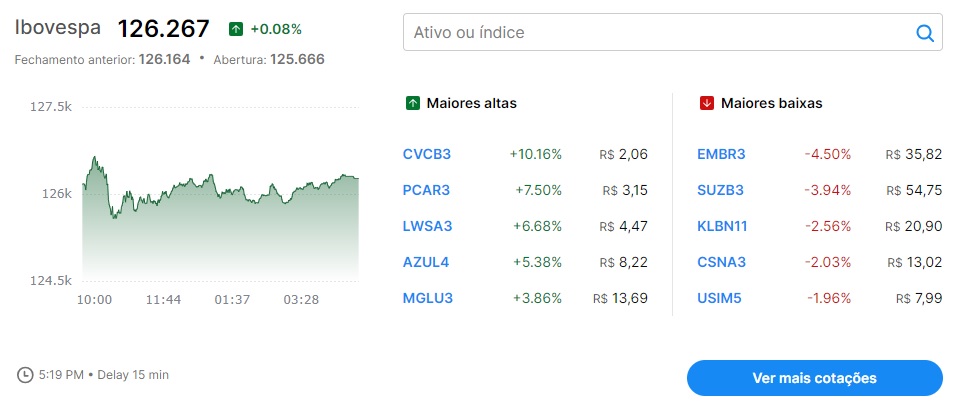View SUZB3 stock details
The width and height of the screenshot is (975, 407).
(720, 190)
